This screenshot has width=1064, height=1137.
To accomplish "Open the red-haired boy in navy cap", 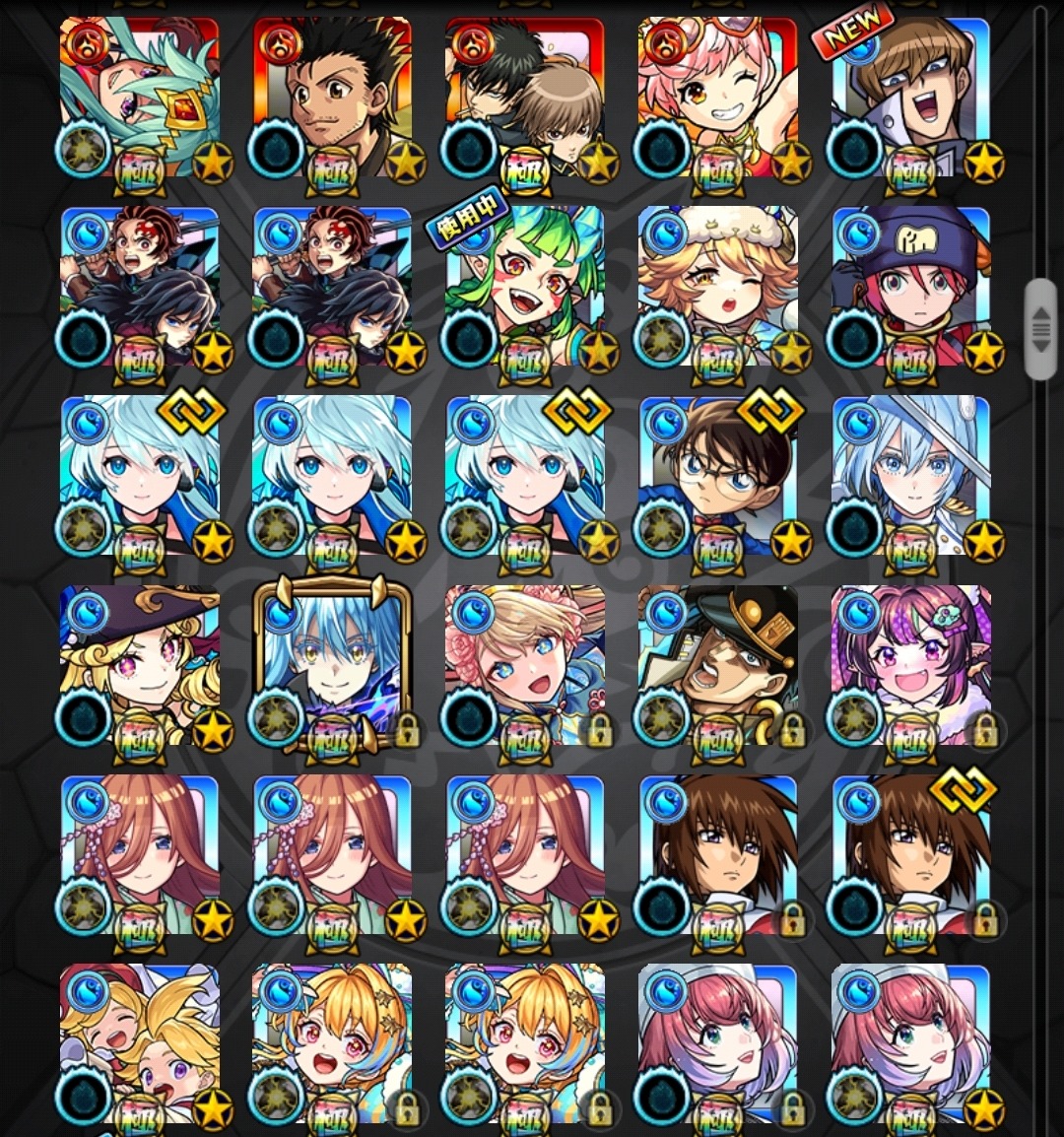I will 911,288.
